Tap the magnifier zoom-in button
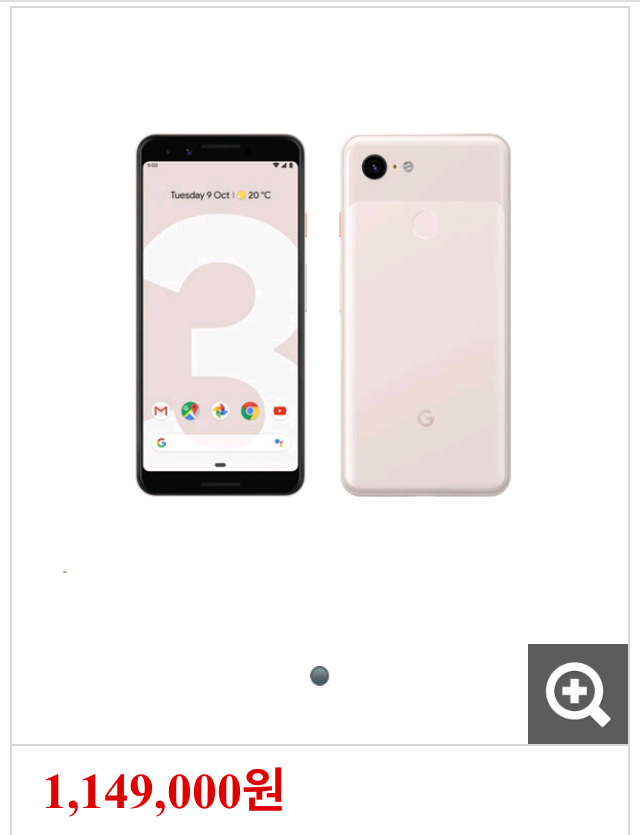The image size is (640, 835). (578, 694)
